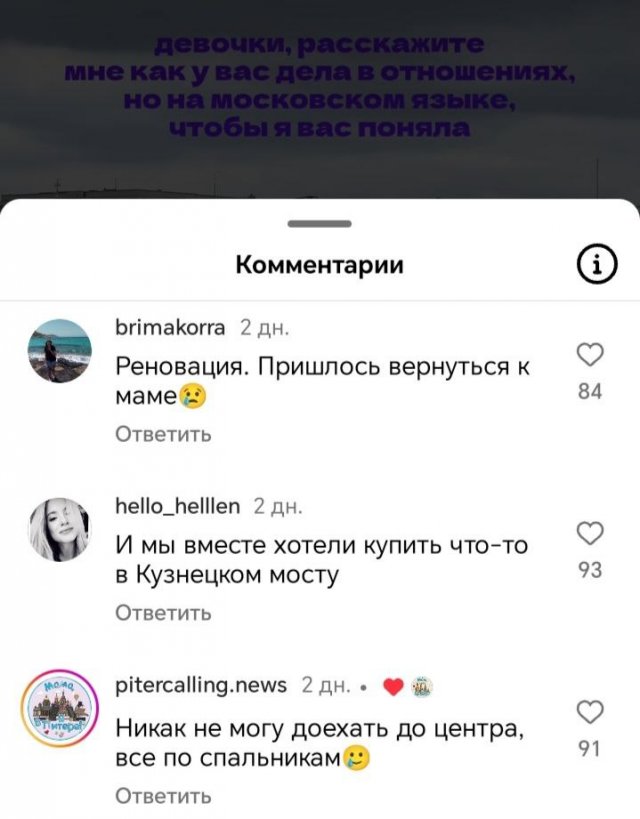Like brimakorra's comment
640x819 pixels.
coord(590,354)
